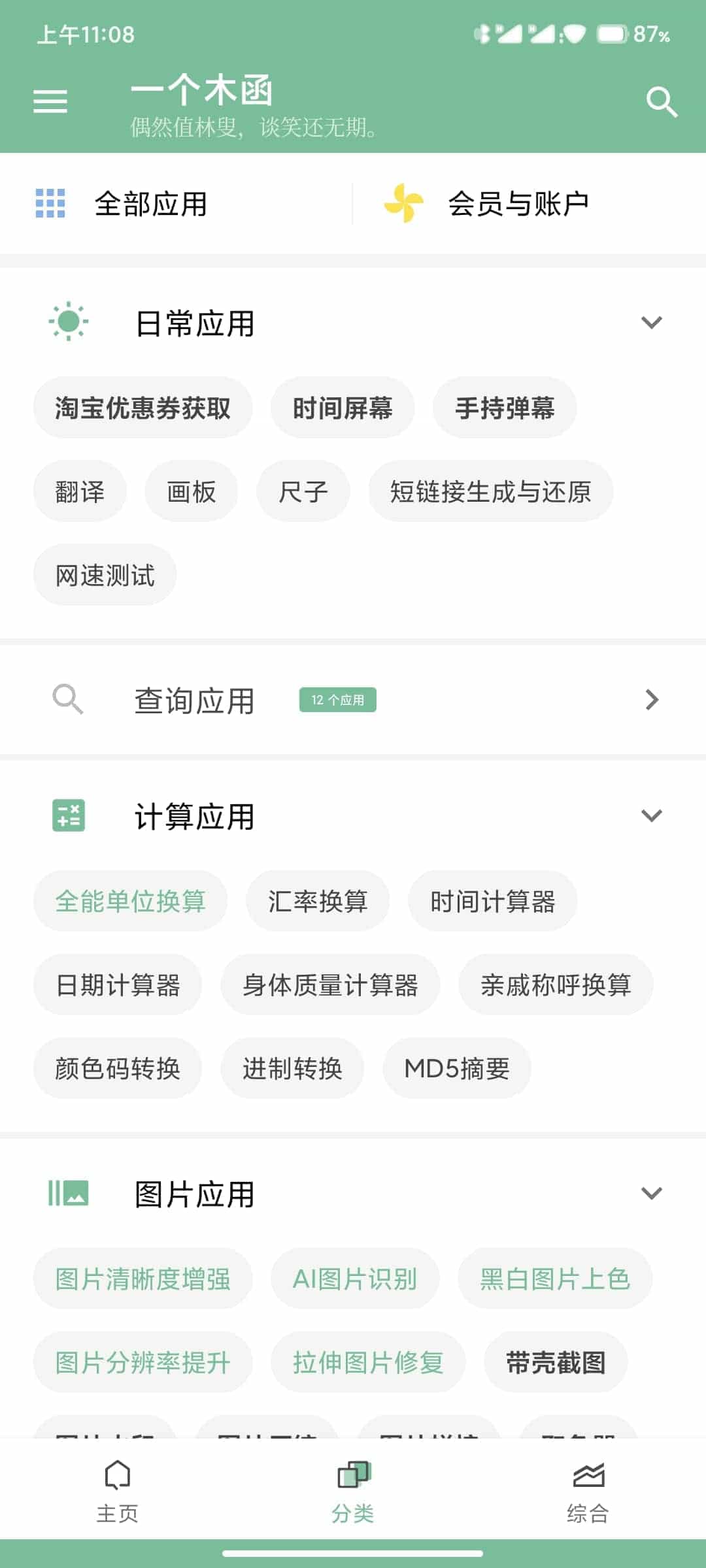706x1568 pixels.
Task: Select the 翻译 chip
Action: (x=80, y=492)
